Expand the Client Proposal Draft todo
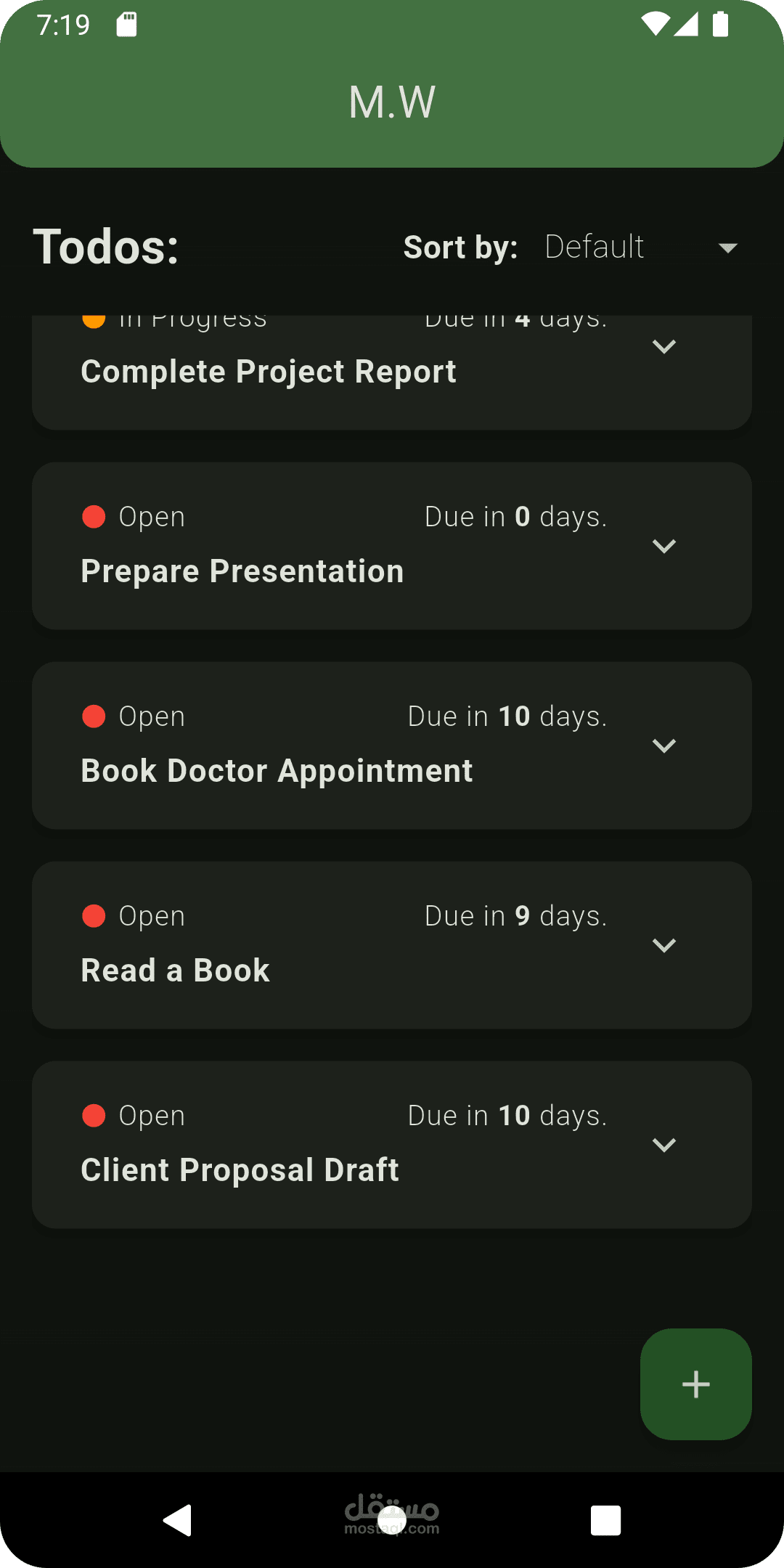Screen dimensions: 784x1568 (664, 1145)
